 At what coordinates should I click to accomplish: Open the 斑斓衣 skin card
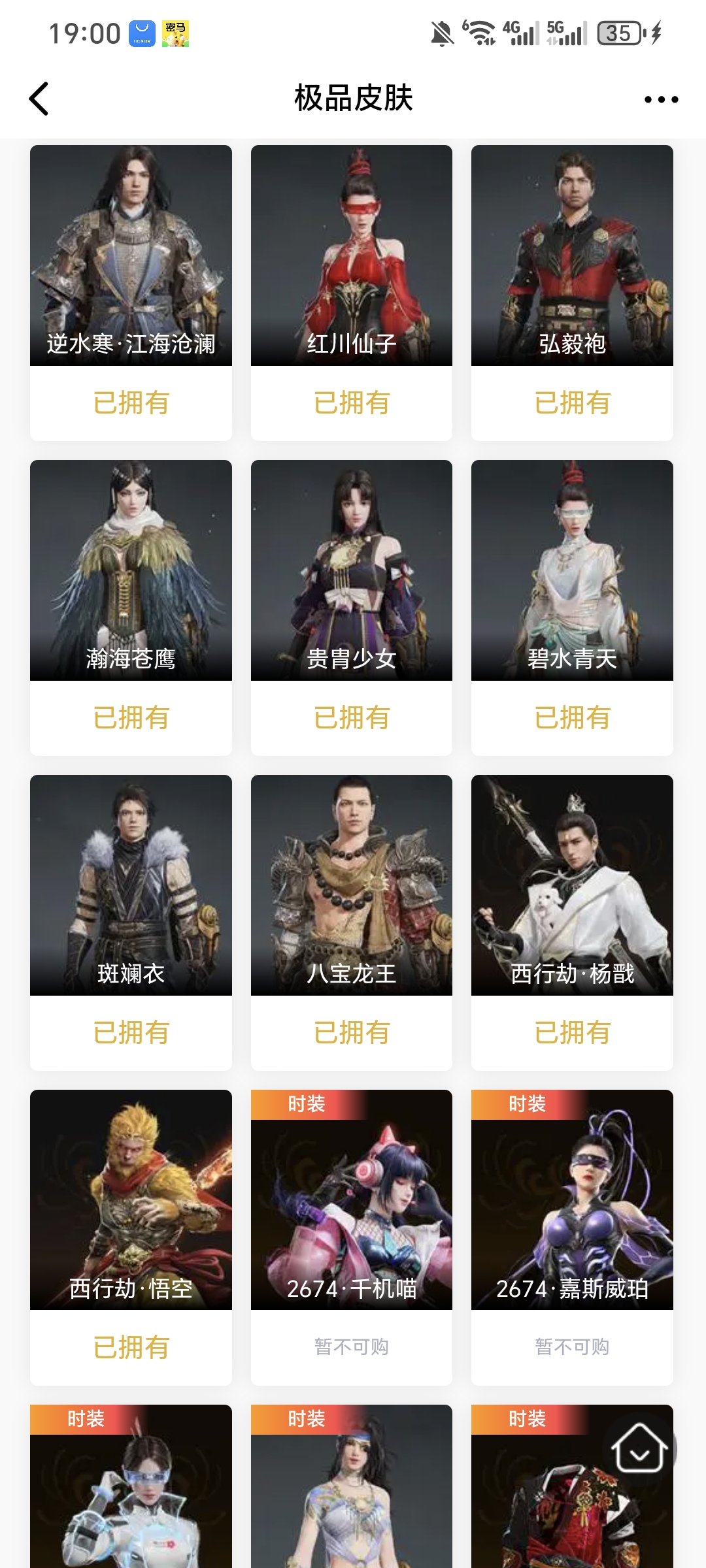(x=131, y=885)
